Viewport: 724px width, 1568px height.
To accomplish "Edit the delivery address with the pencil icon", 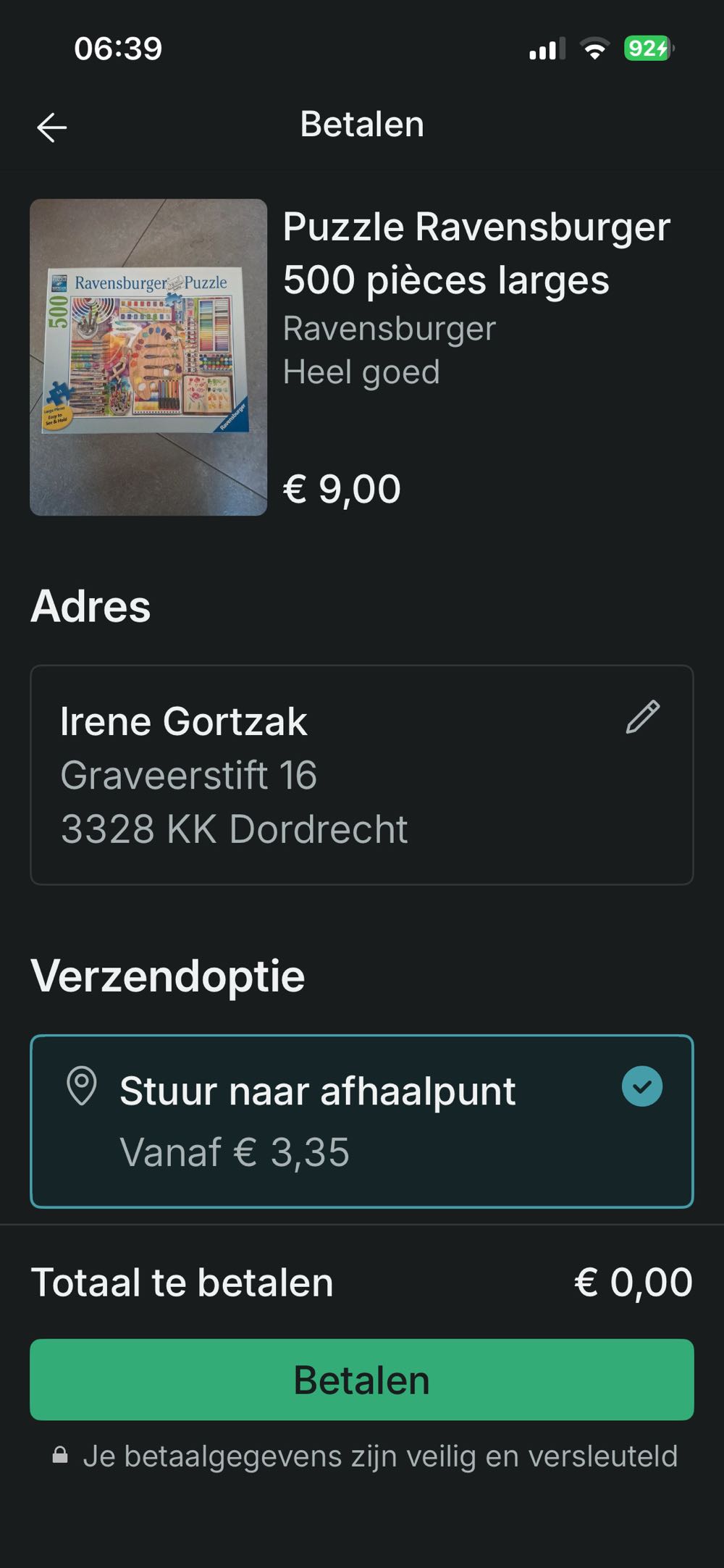I will 642,717.
